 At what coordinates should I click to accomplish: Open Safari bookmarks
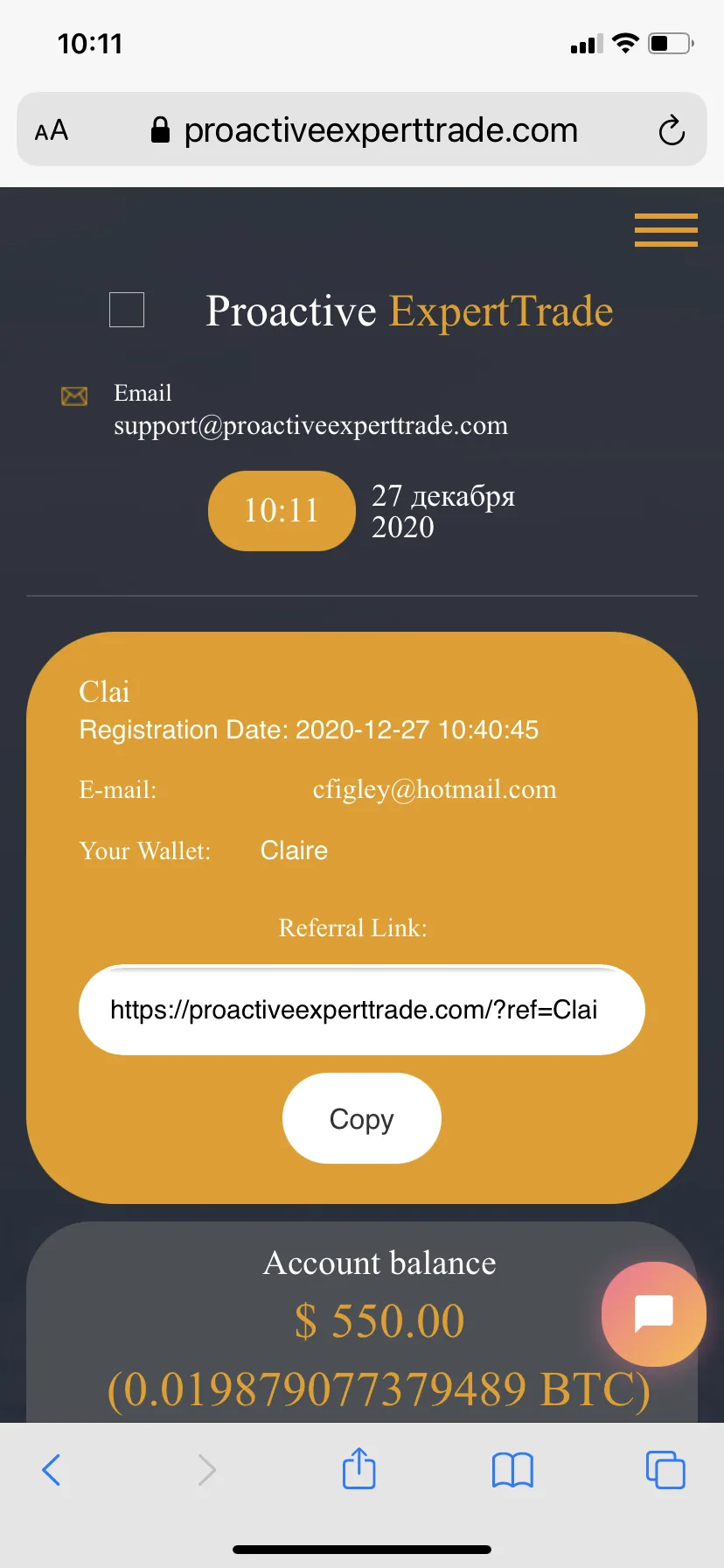pos(512,1470)
